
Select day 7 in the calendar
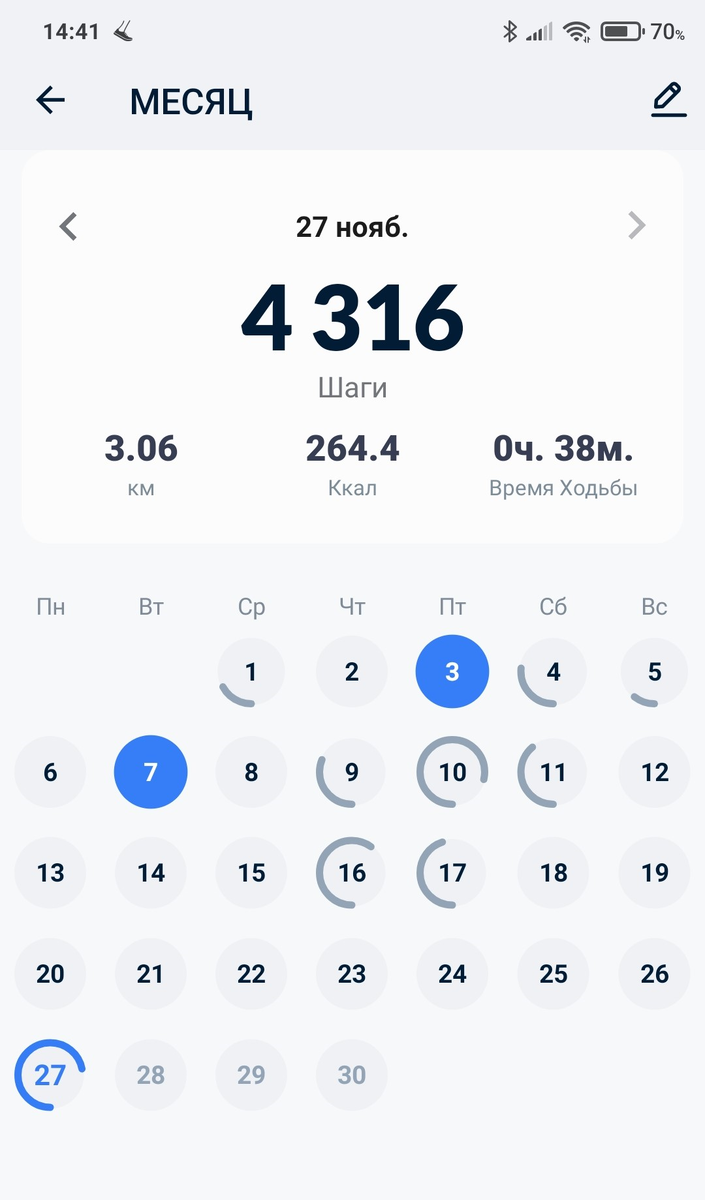click(x=151, y=772)
